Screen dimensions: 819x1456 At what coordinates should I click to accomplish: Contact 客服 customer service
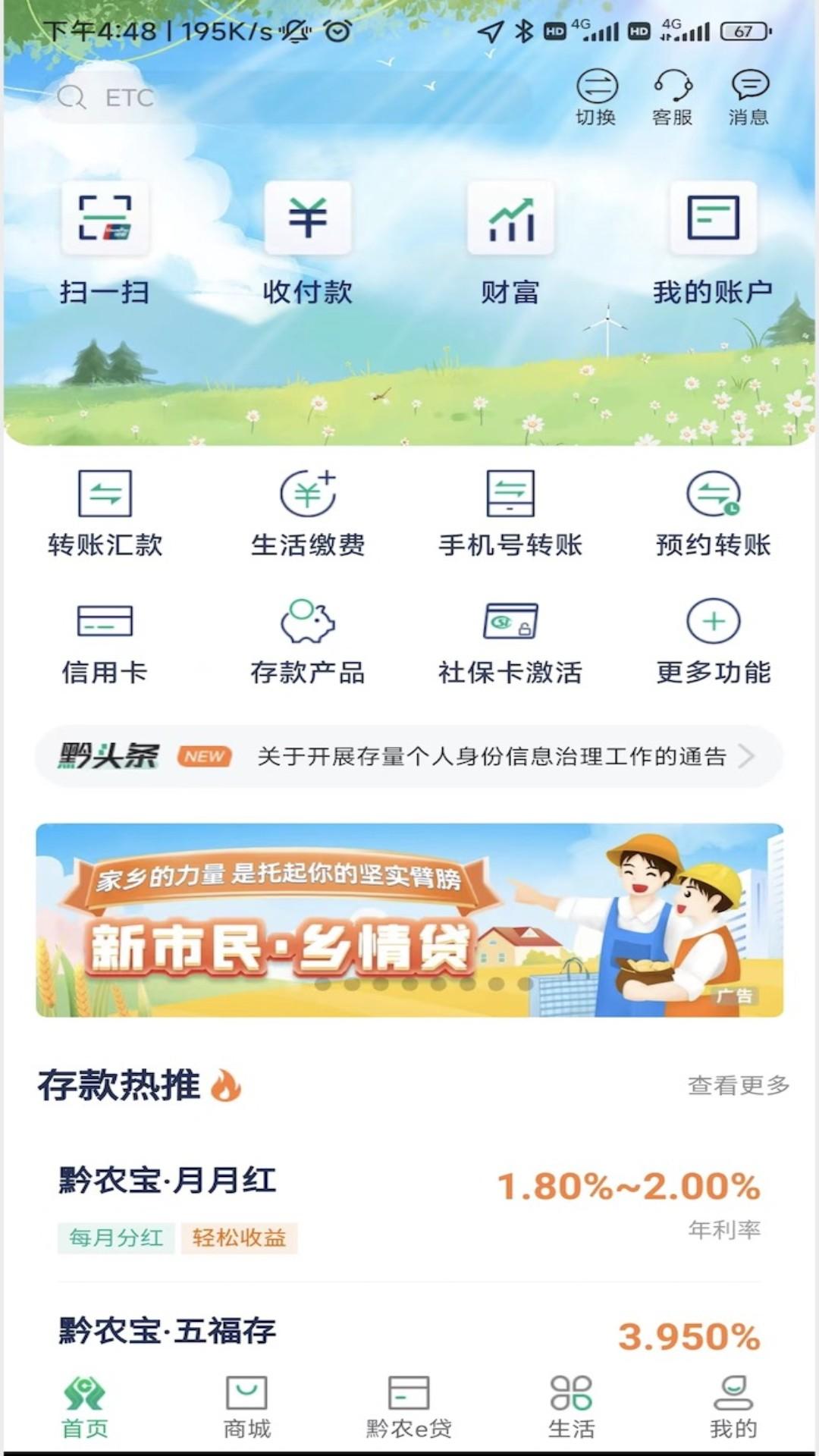coord(673,95)
